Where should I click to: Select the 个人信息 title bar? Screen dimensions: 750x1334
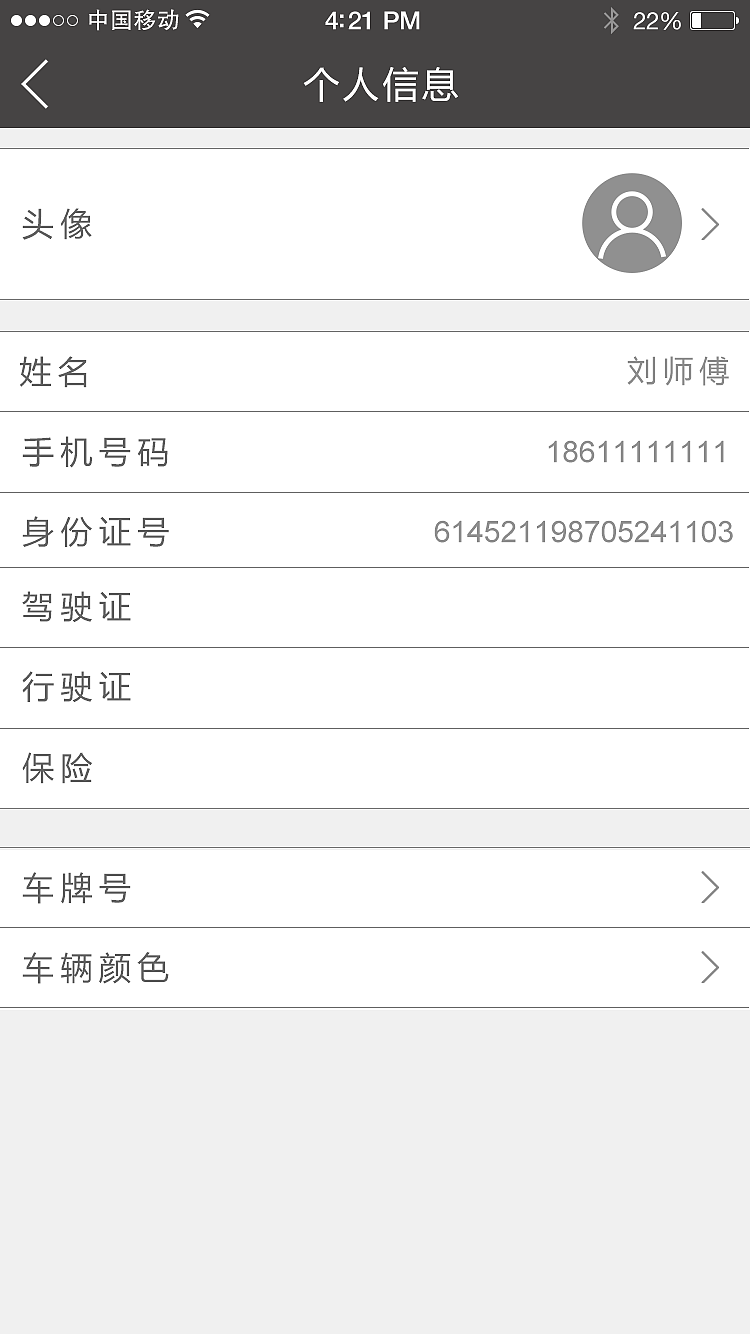[x=375, y=86]
